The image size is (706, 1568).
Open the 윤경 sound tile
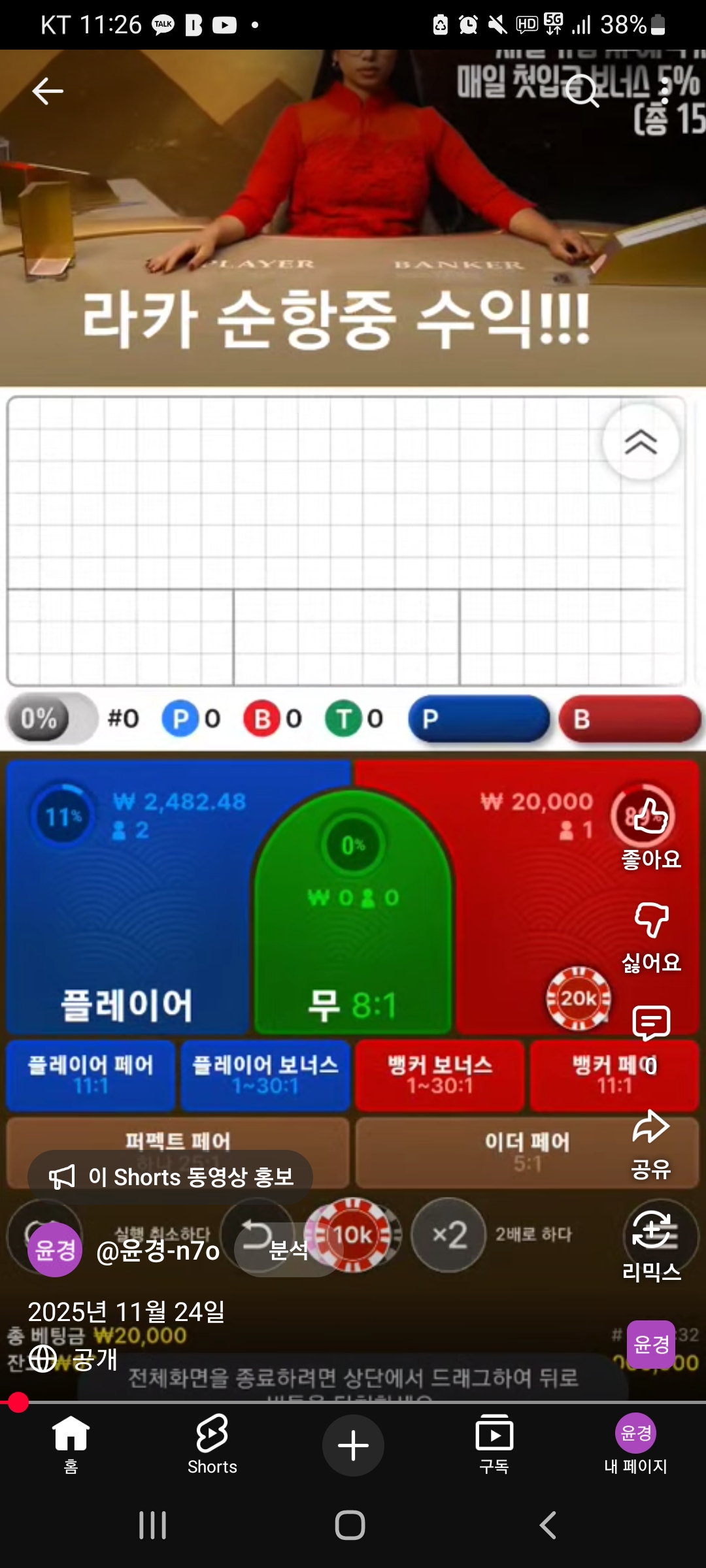651,1345
